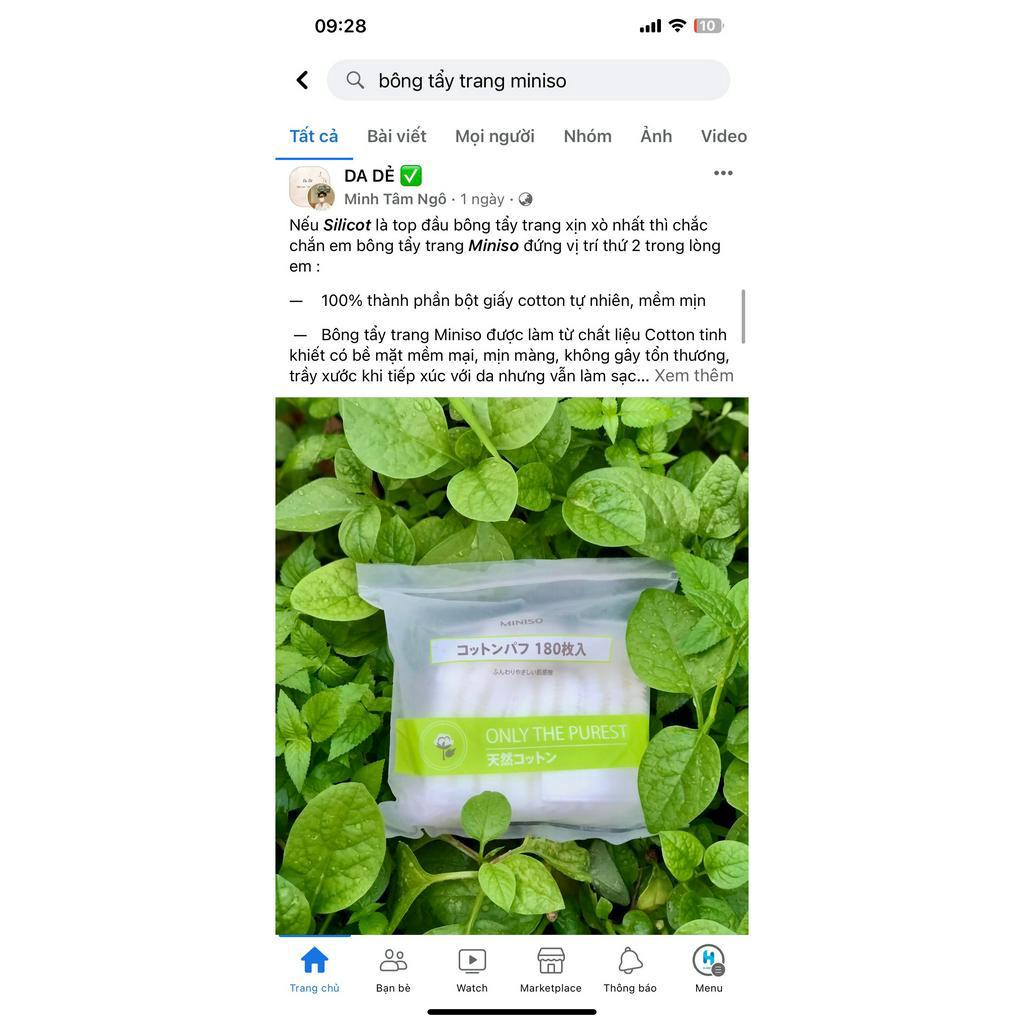The width and height of the screenshot is (1024, 1024).
Task: Select the Nhóm filter tab
Action: [587, 136]
